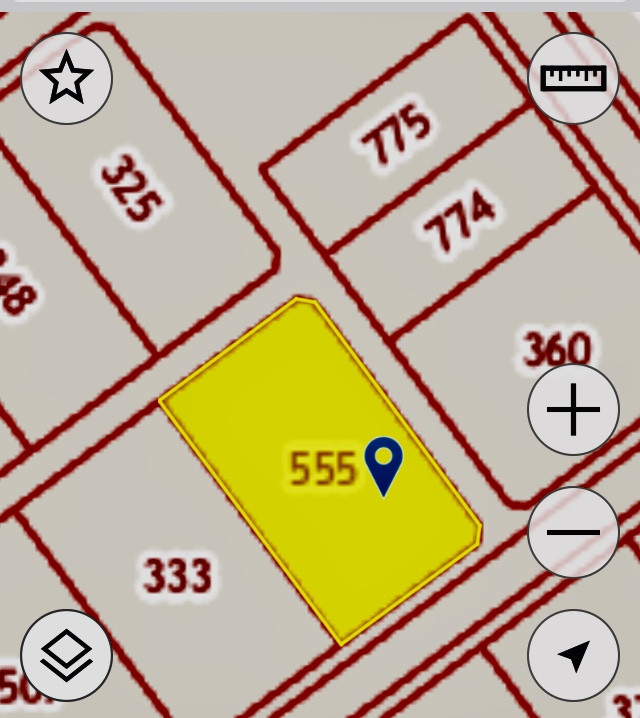Select parcel 325 on the map
This screenshot has width=640, height=718.
click(132, 188)
